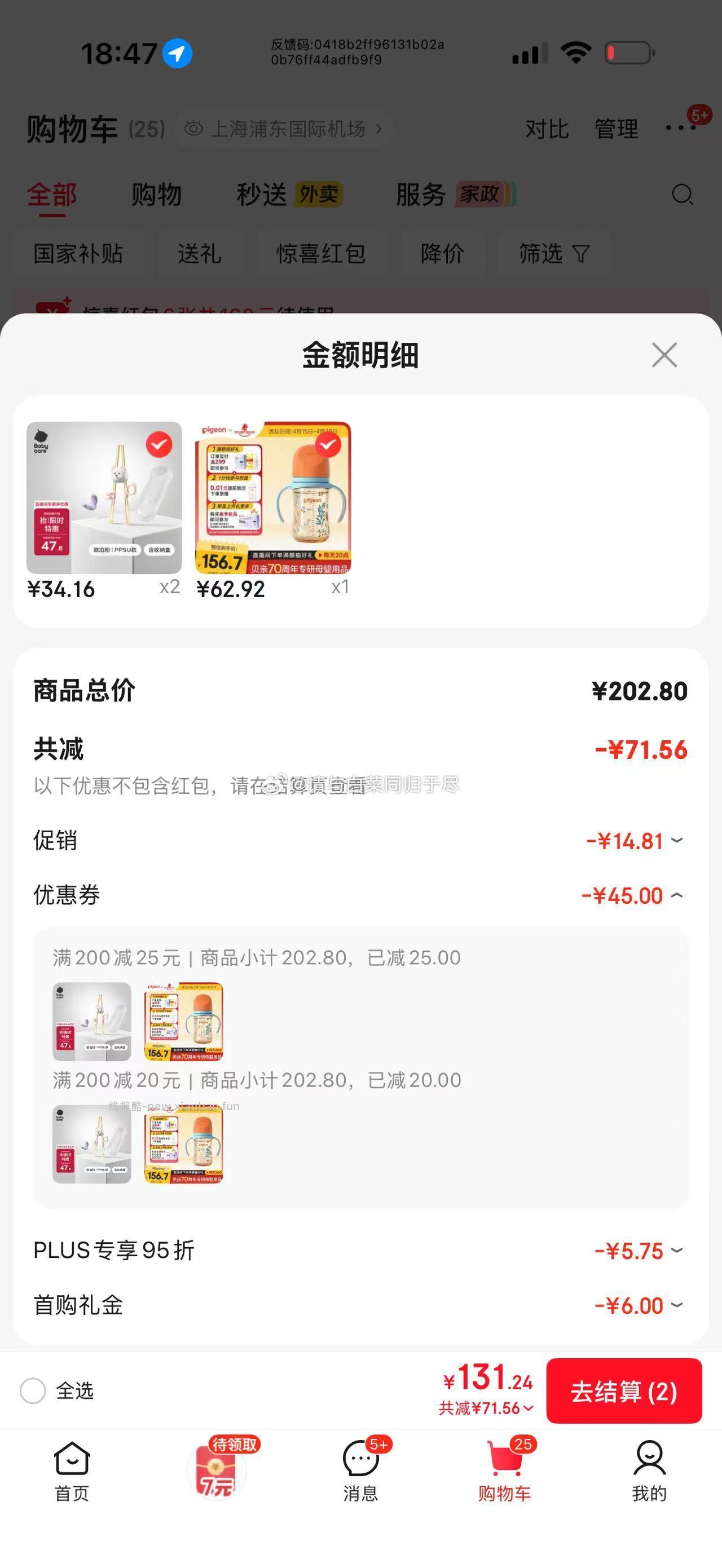
Task: Tap the location pin before 上海浦东国际机场
Action: click(x=193, y=129)
